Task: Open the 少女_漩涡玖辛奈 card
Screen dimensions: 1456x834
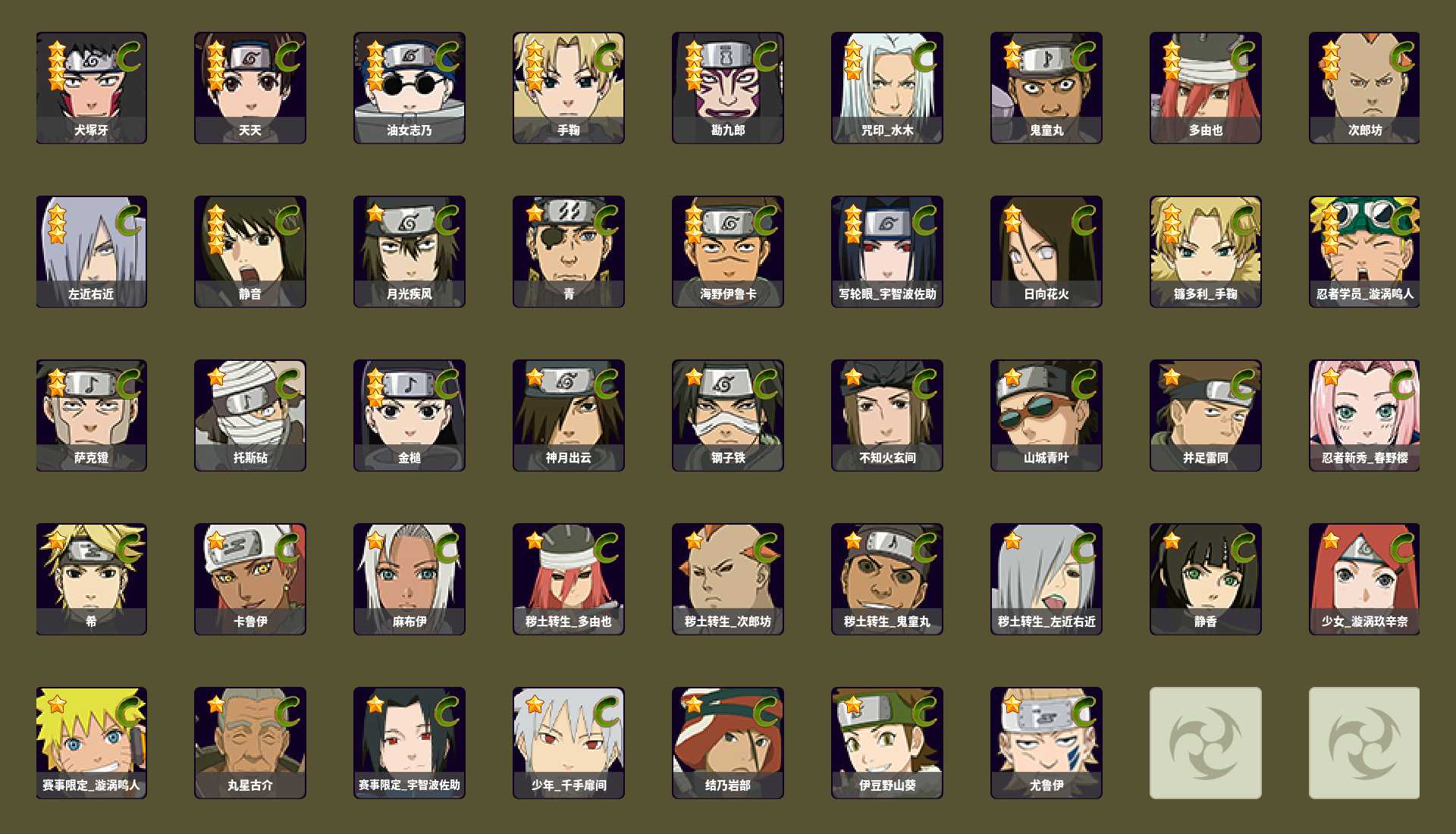Action: pyautogui.click(x=1365, y=578)
